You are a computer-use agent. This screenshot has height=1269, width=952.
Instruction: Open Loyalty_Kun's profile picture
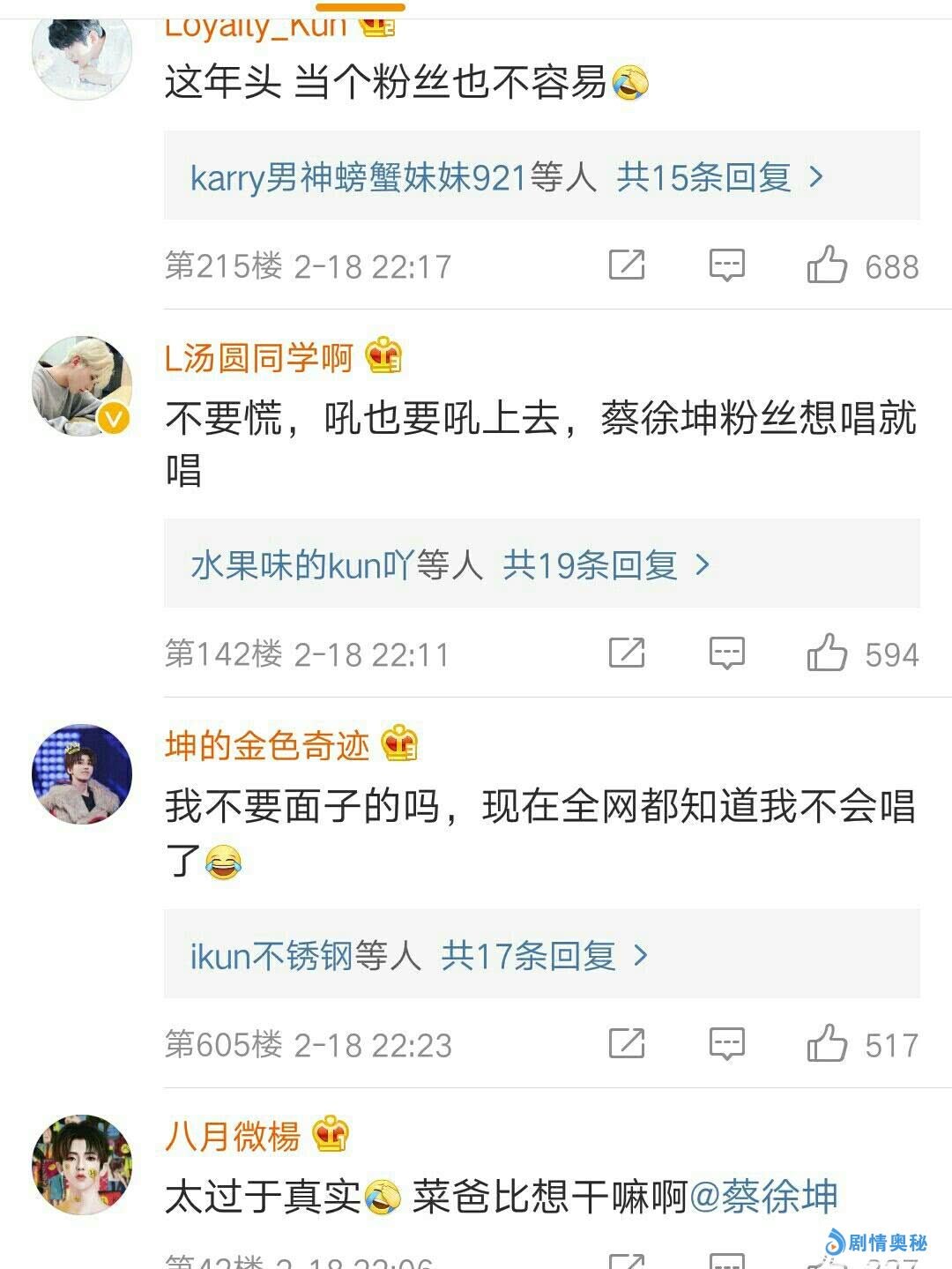pyautogui.click(x=82, y=53)
